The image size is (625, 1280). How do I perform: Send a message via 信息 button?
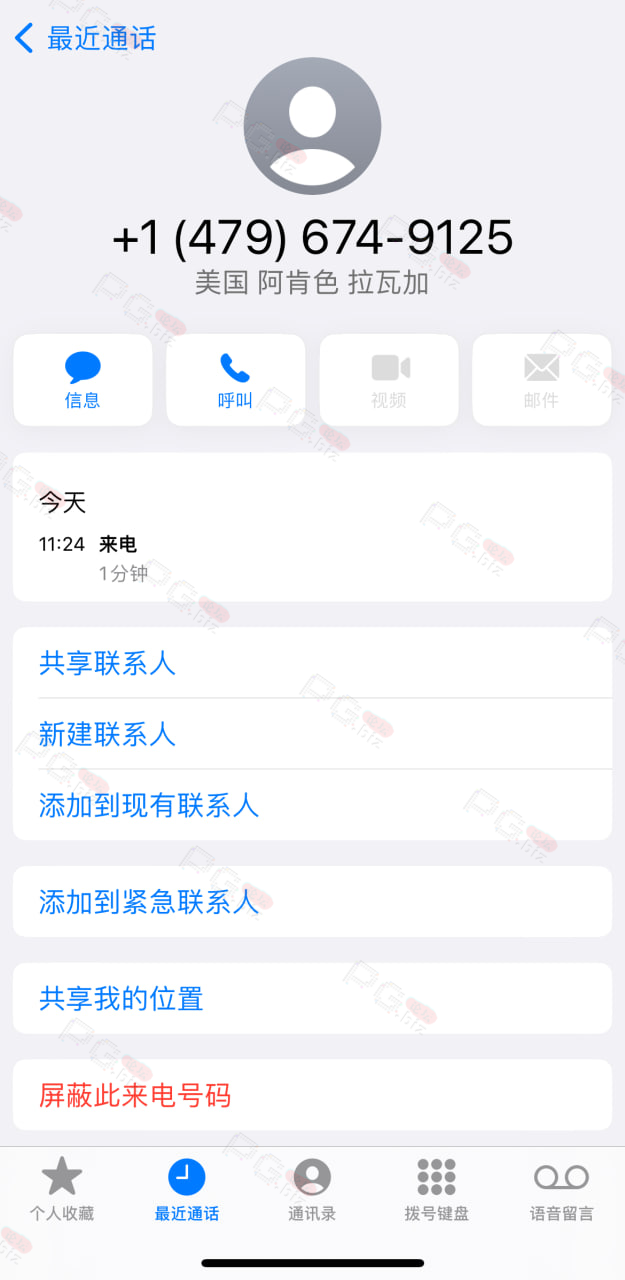83,380
